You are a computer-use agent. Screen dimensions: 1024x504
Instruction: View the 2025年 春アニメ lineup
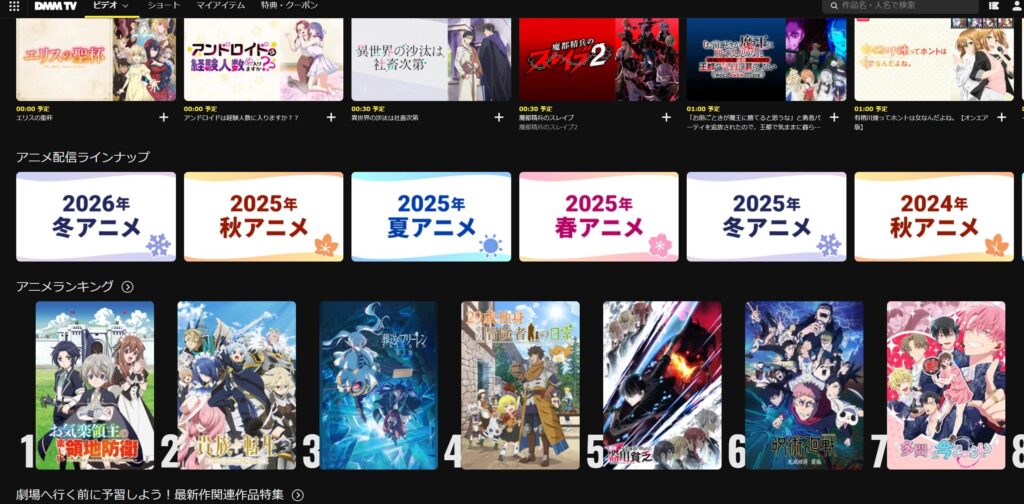[598, 217]
